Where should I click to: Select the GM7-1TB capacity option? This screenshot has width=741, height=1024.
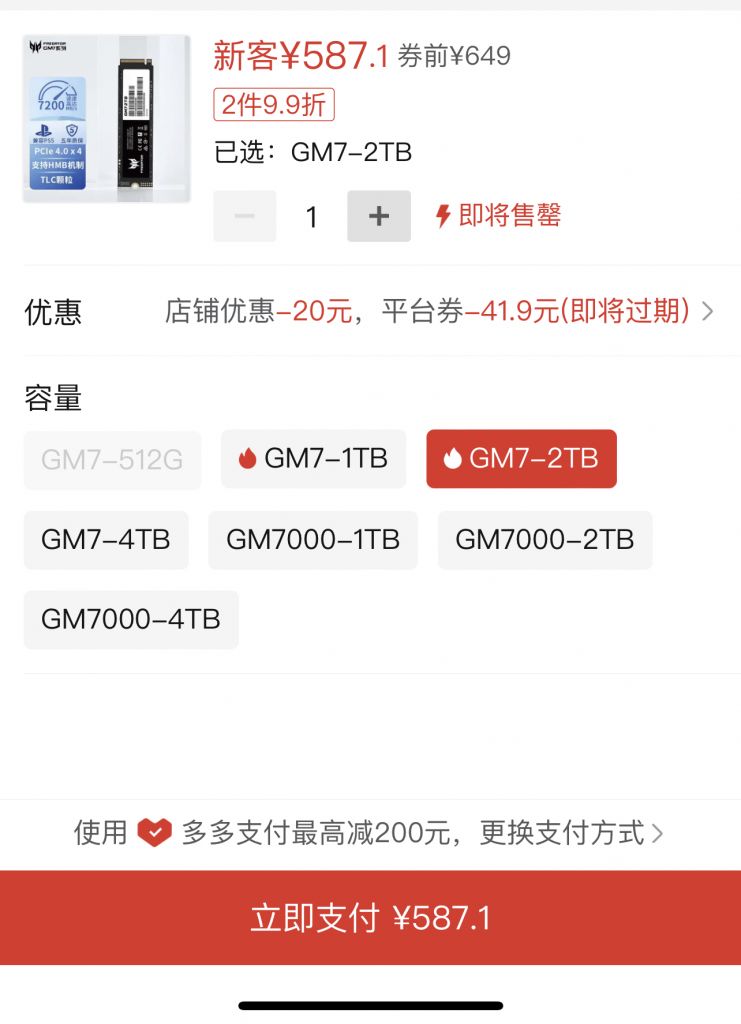pyautogui.click(x=313, y=459)
